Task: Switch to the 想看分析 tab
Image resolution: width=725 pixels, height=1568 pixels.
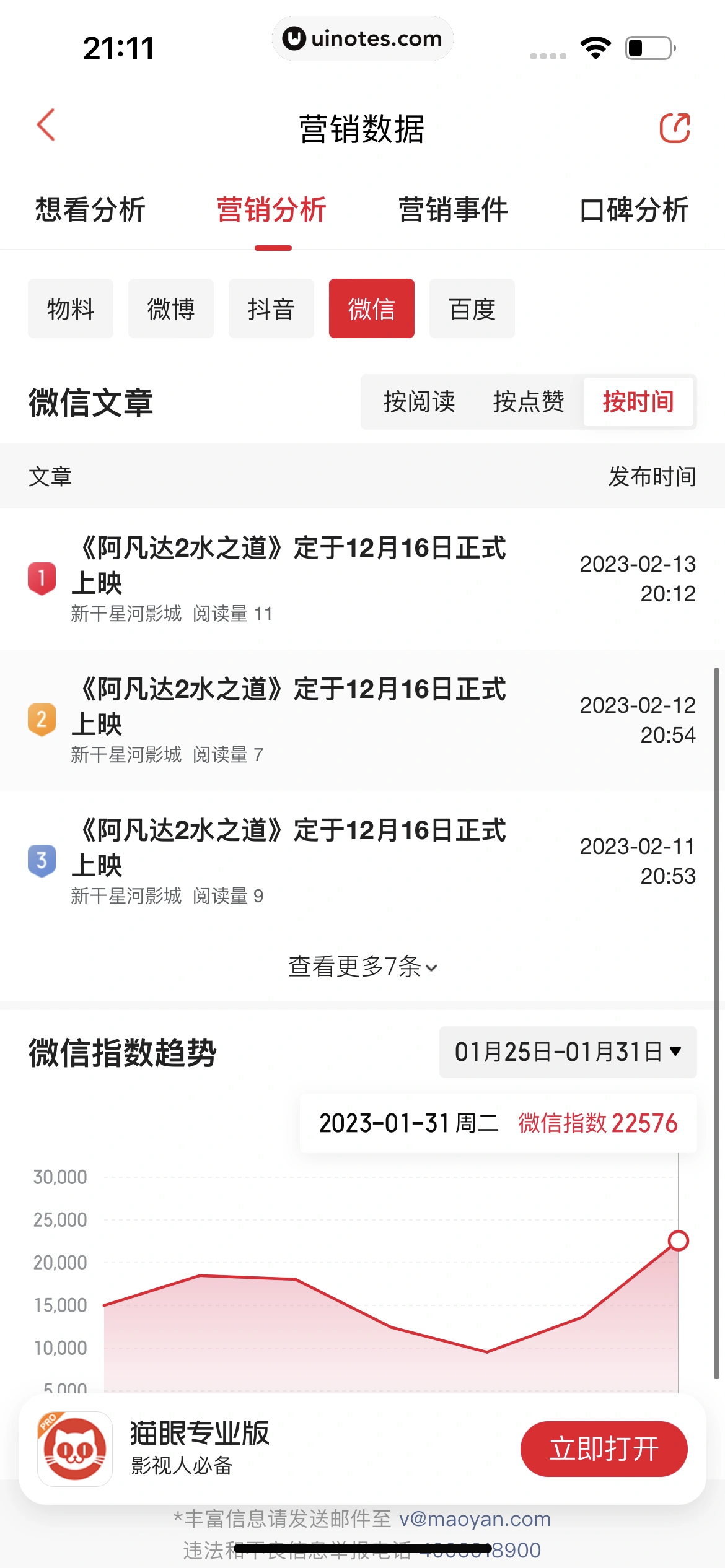Action: pyautogui.click(x=90, y=210)
